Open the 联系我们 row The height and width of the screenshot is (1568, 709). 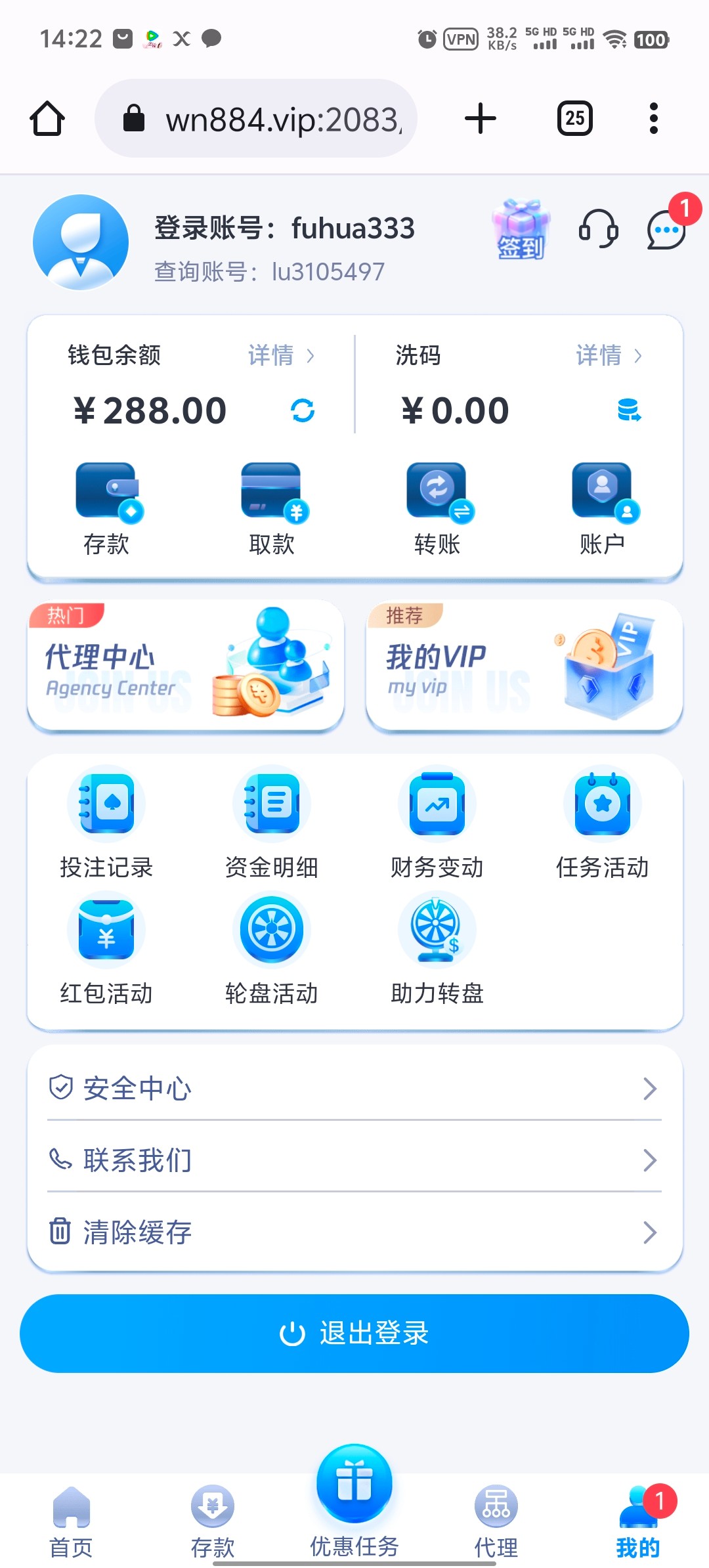[x=354, y=1160]
